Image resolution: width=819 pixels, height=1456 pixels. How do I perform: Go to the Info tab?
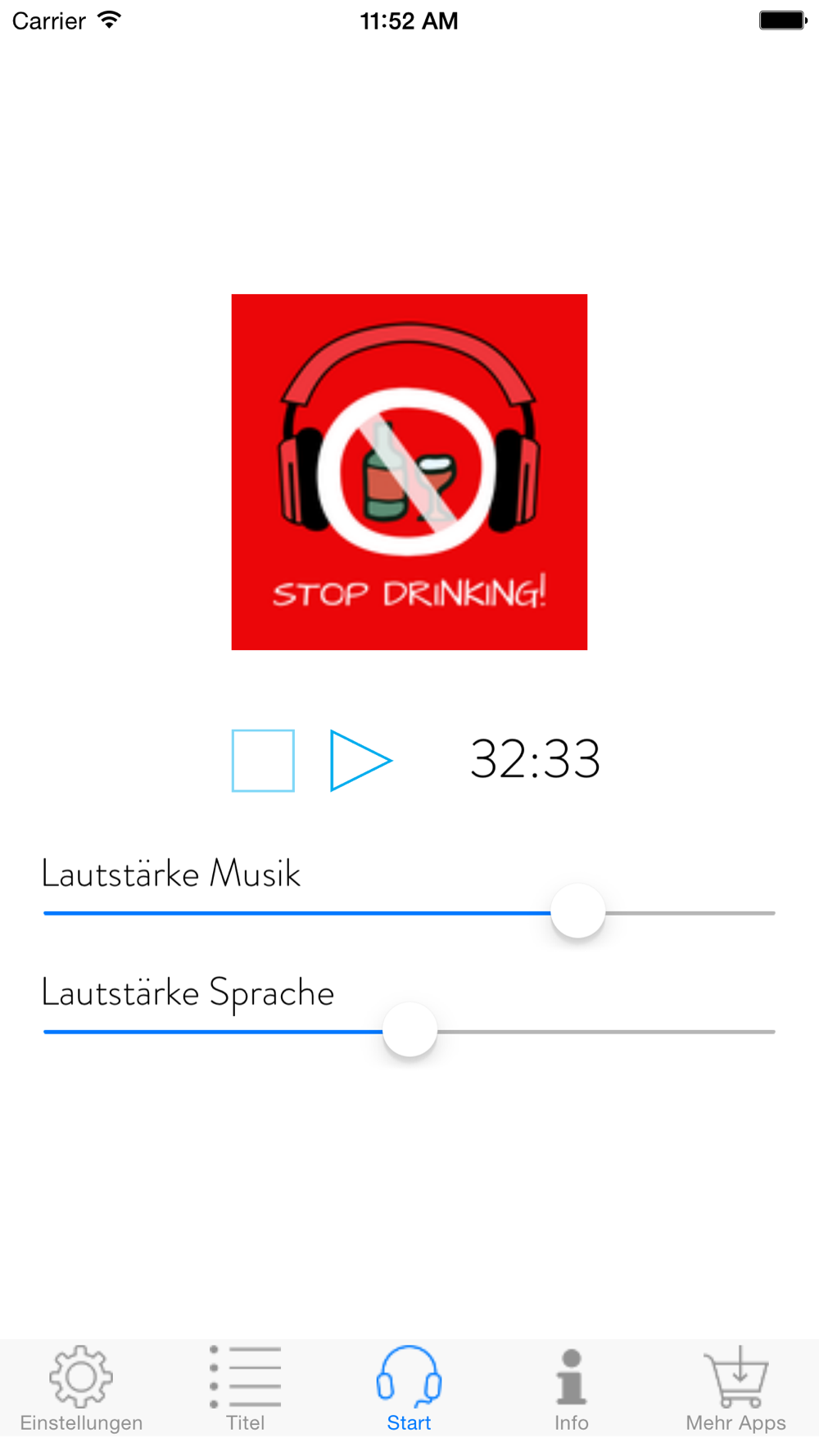click(572, 1389)
